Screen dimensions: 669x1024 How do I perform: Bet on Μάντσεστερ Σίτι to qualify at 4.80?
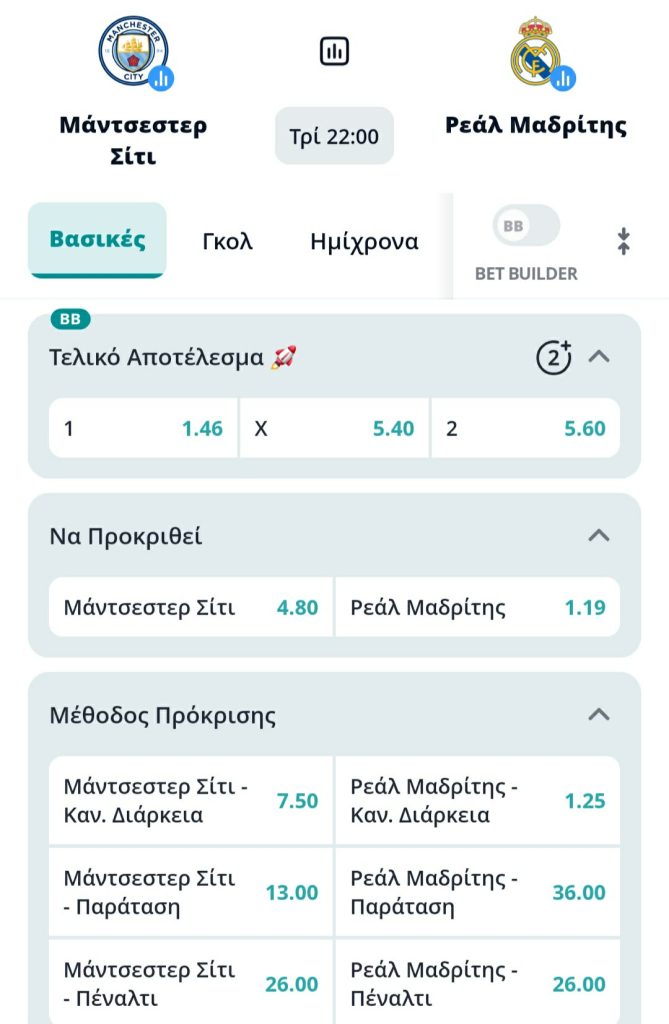tap(191, 607)
